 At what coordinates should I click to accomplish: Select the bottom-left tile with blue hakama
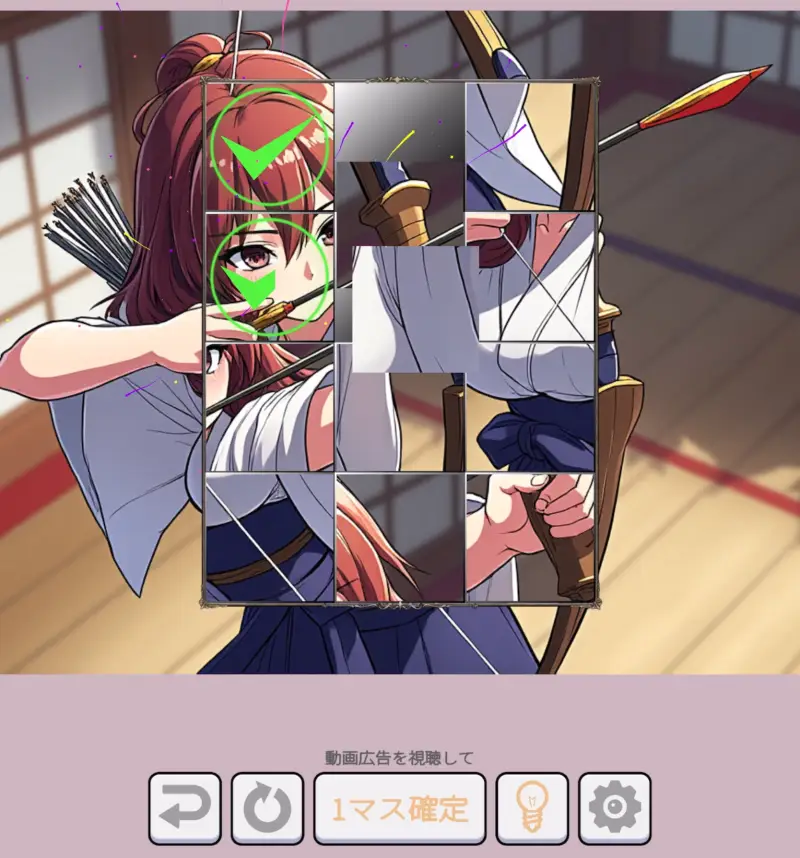click(x=269, y=537)
